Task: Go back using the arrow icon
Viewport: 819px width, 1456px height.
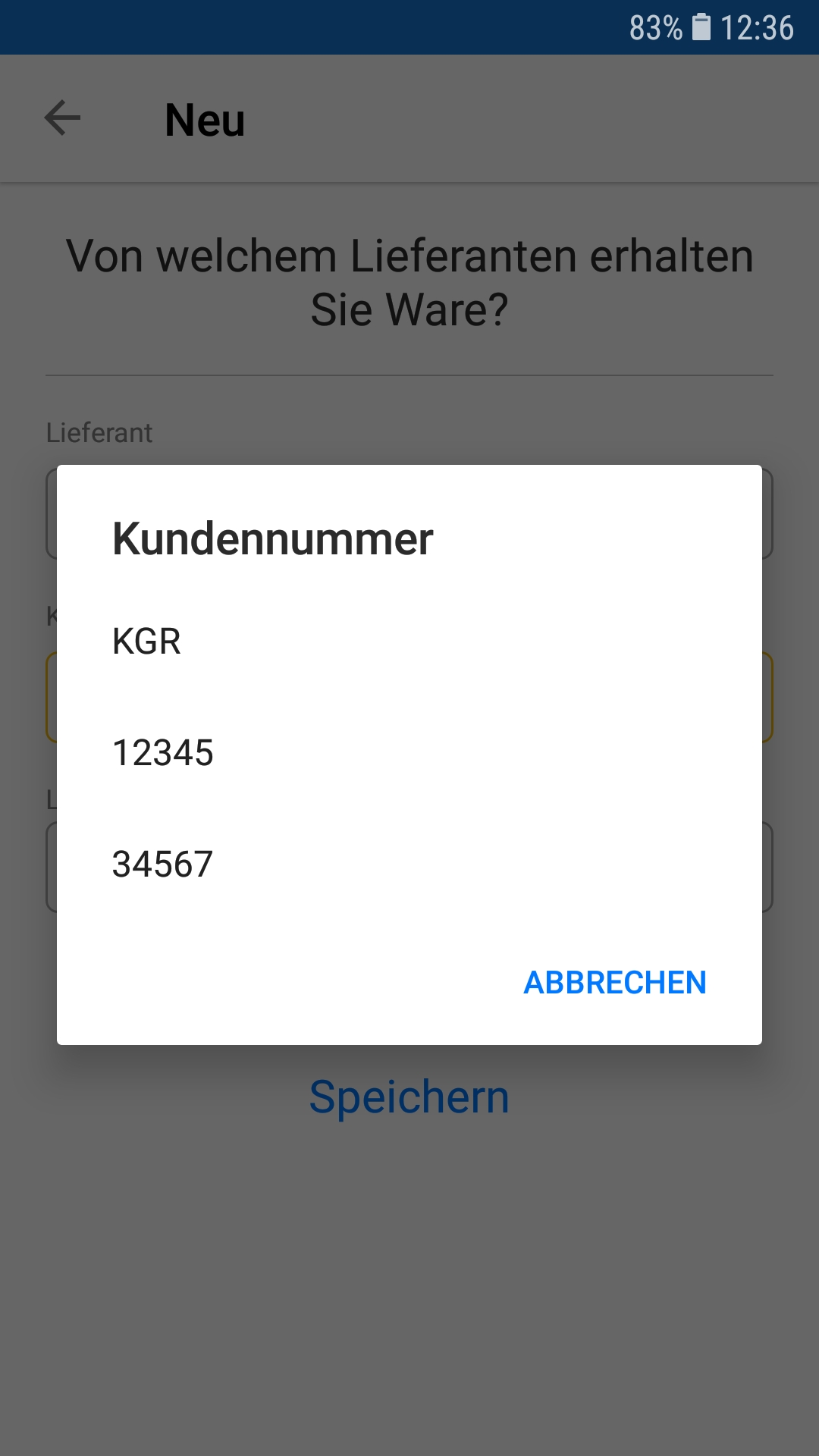Action: 62,118
